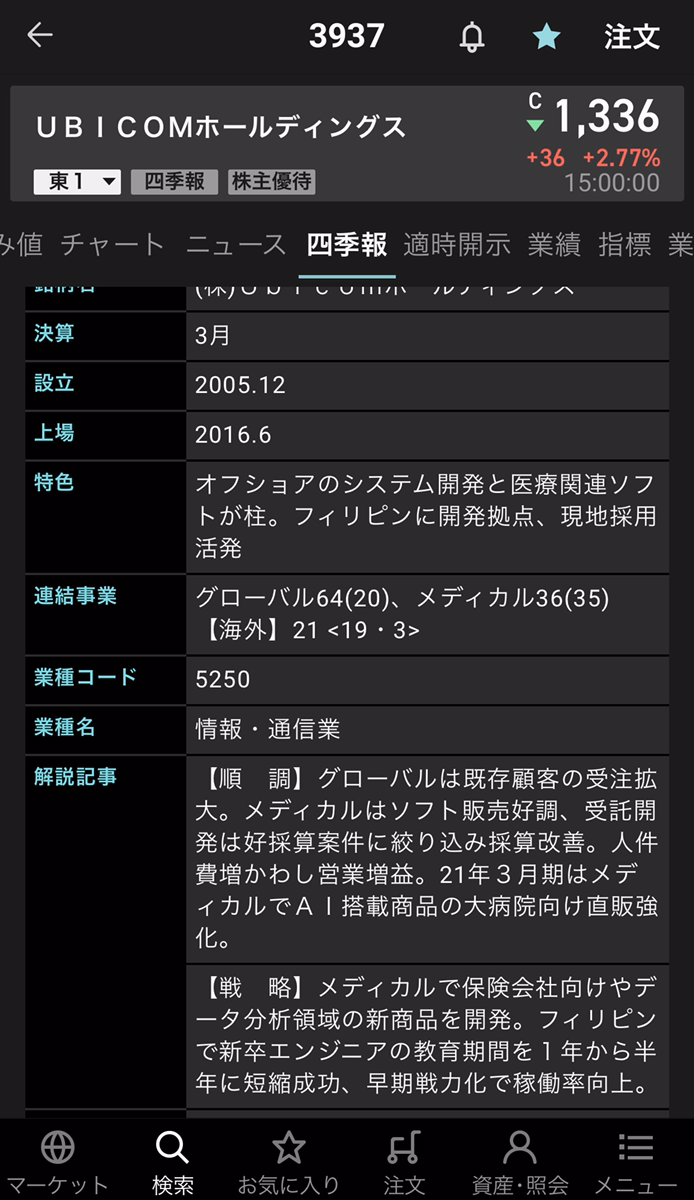Screen dimensions: 694x1200
Task: Open マーケット in the bottom navigation
Action: [57, 1161]
